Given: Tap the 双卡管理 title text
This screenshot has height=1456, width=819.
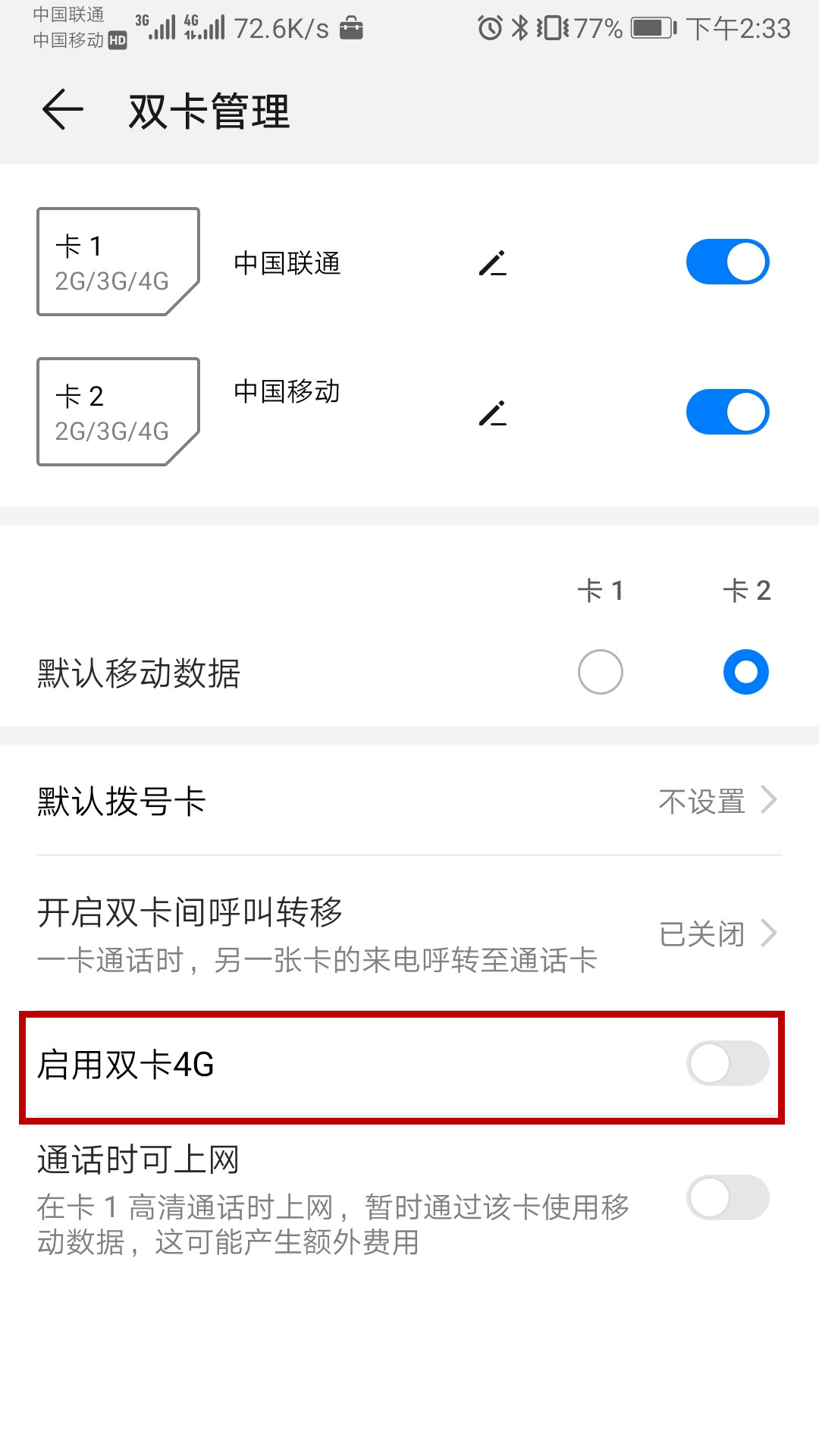Looking at the screenshot, I should coord(209,111).
